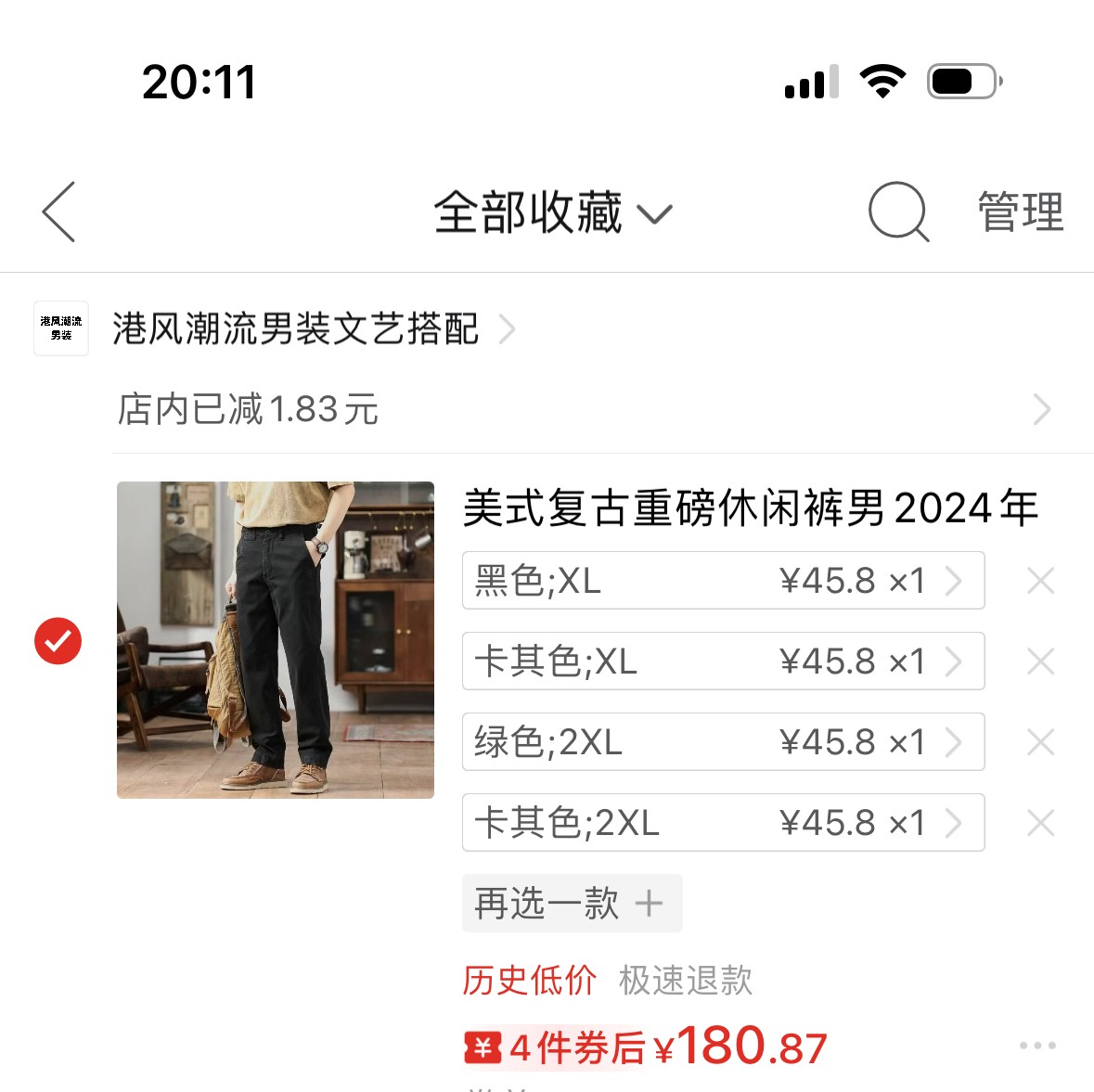
Task: Open the three-dot more options menu
Action: pos(1036,1046)
